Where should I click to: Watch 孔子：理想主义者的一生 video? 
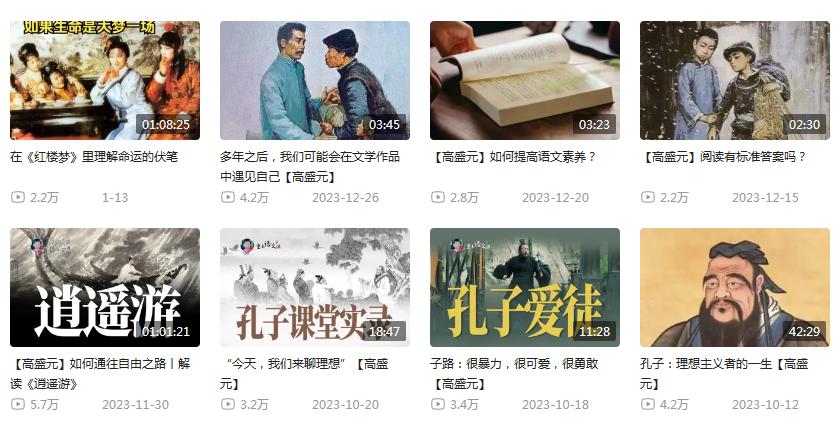pos(734,287)
